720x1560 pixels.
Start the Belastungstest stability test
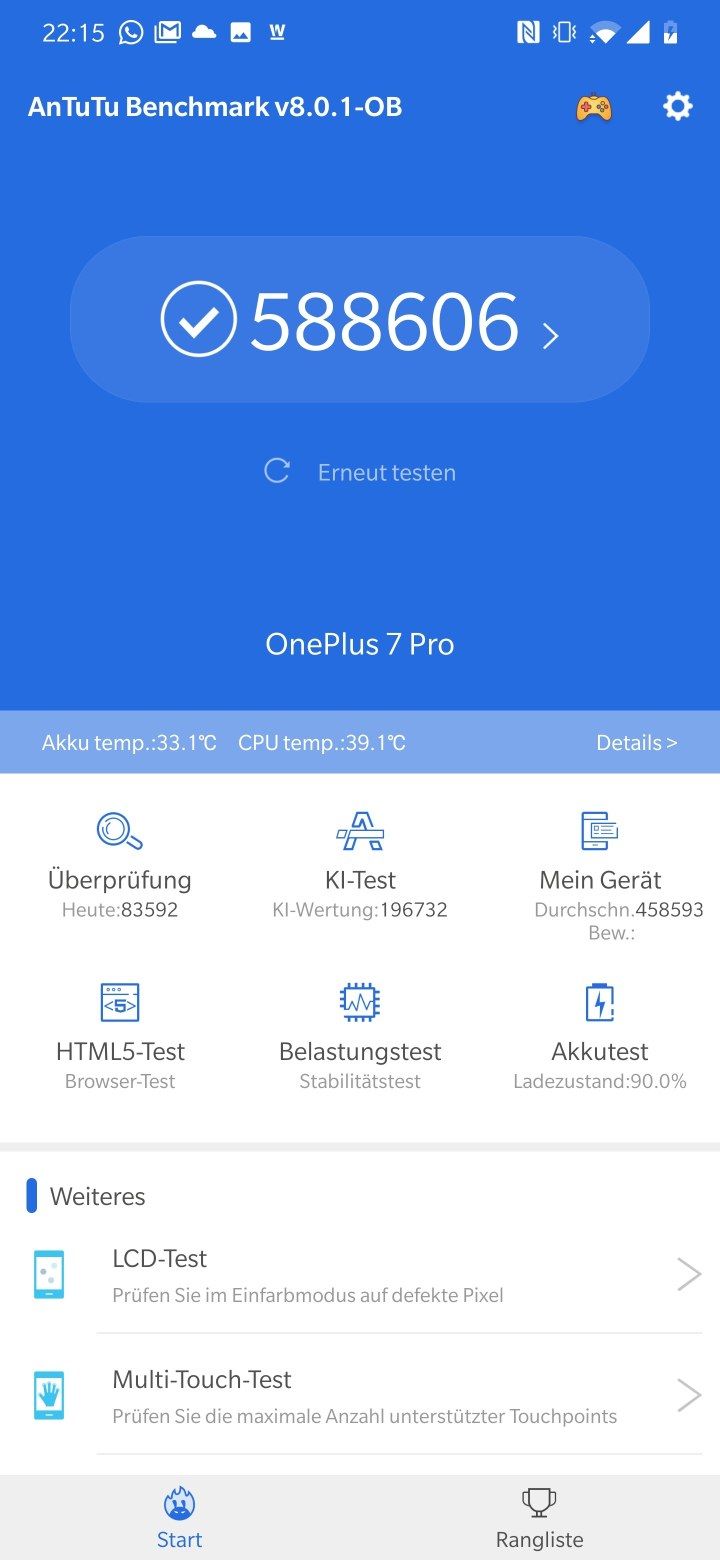pos(360,1036)
